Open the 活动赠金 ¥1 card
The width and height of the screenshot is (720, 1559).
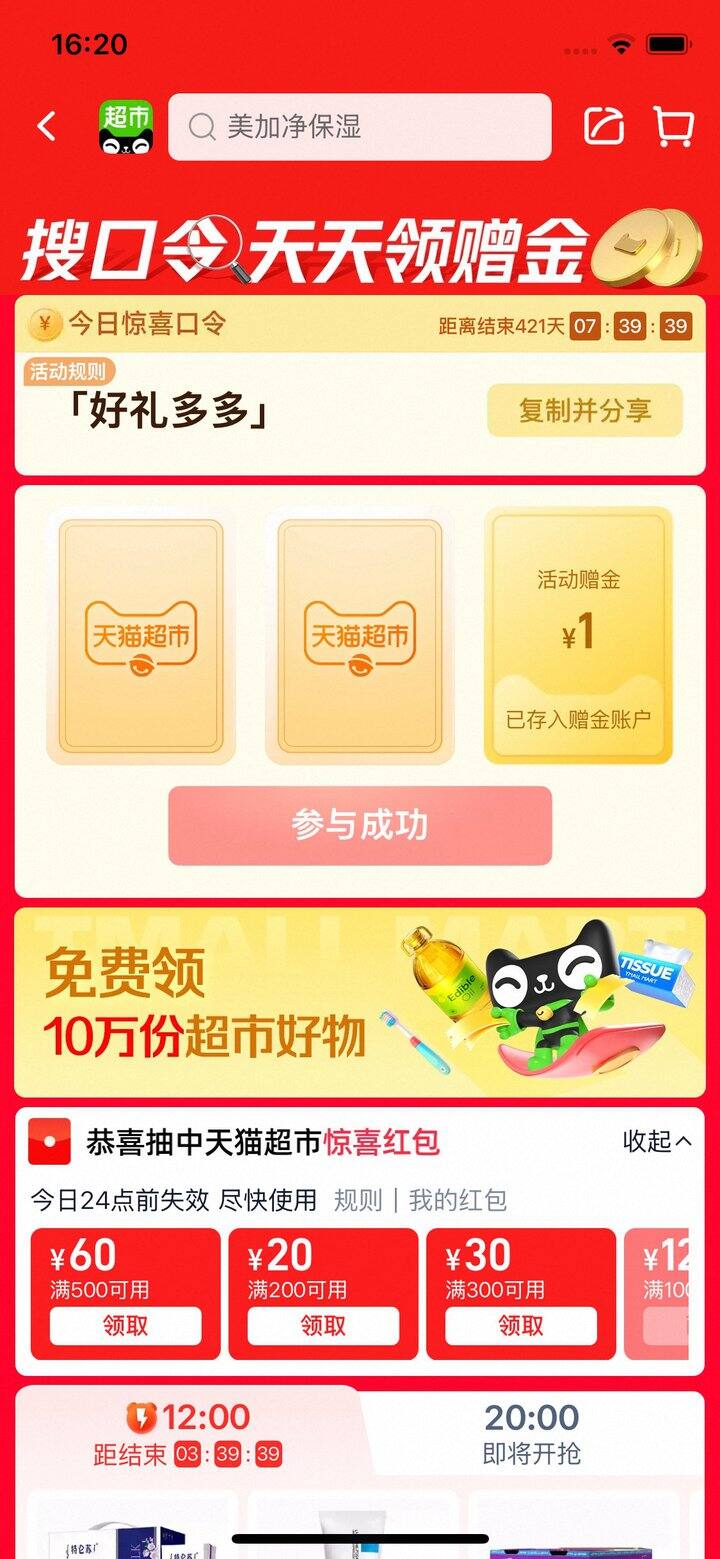[x=578, y=636]
